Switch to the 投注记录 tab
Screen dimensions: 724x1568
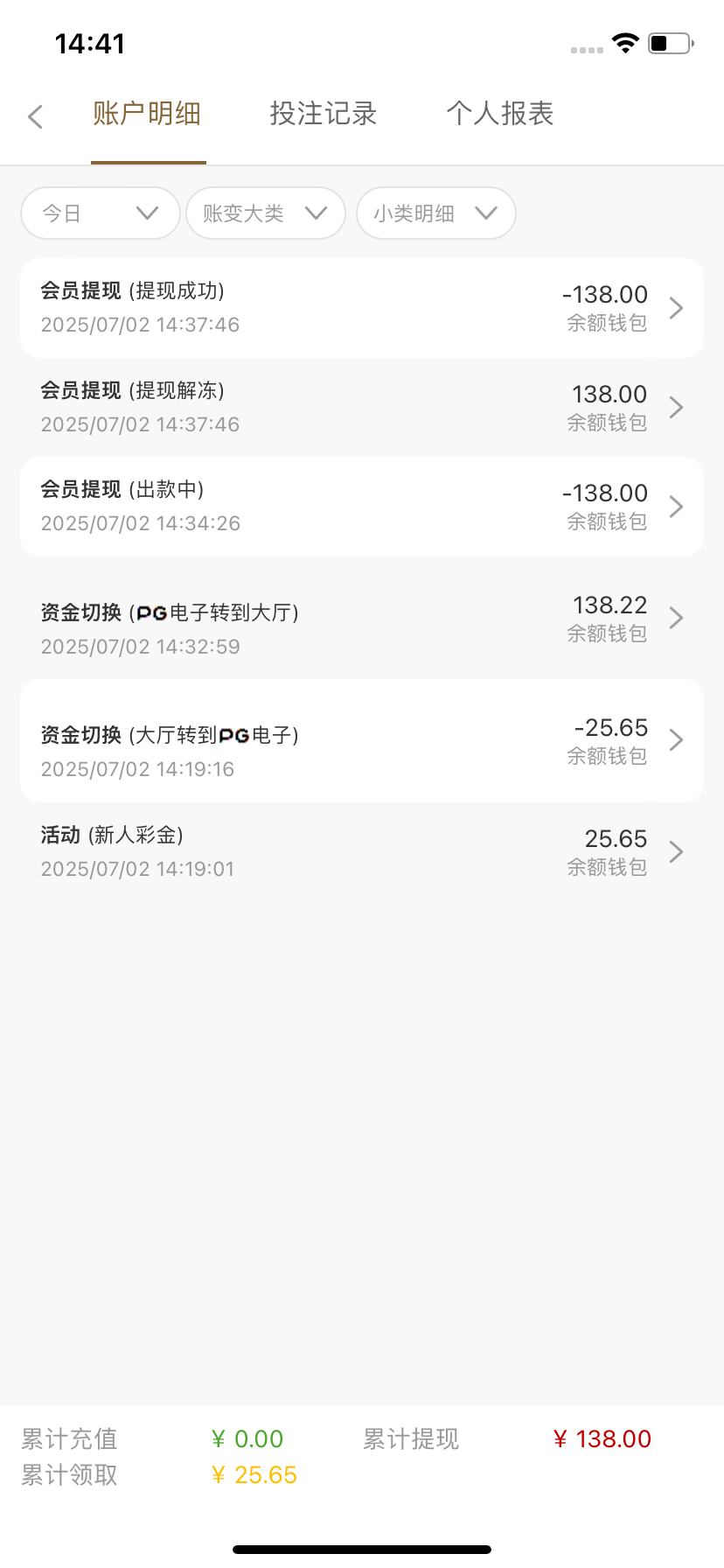point(323,114)
